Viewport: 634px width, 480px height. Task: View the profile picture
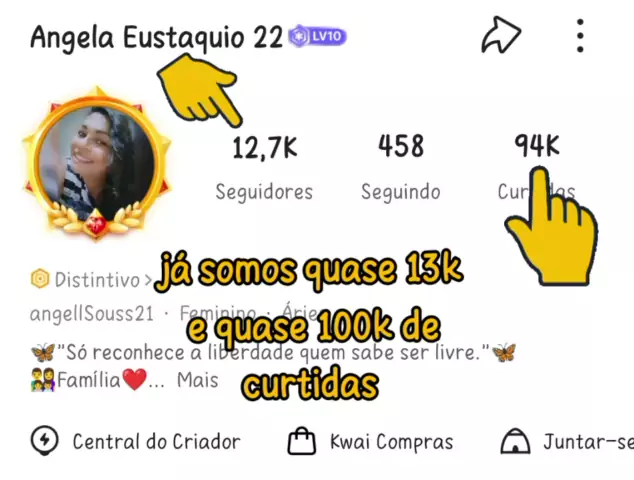tap(96, 164)
